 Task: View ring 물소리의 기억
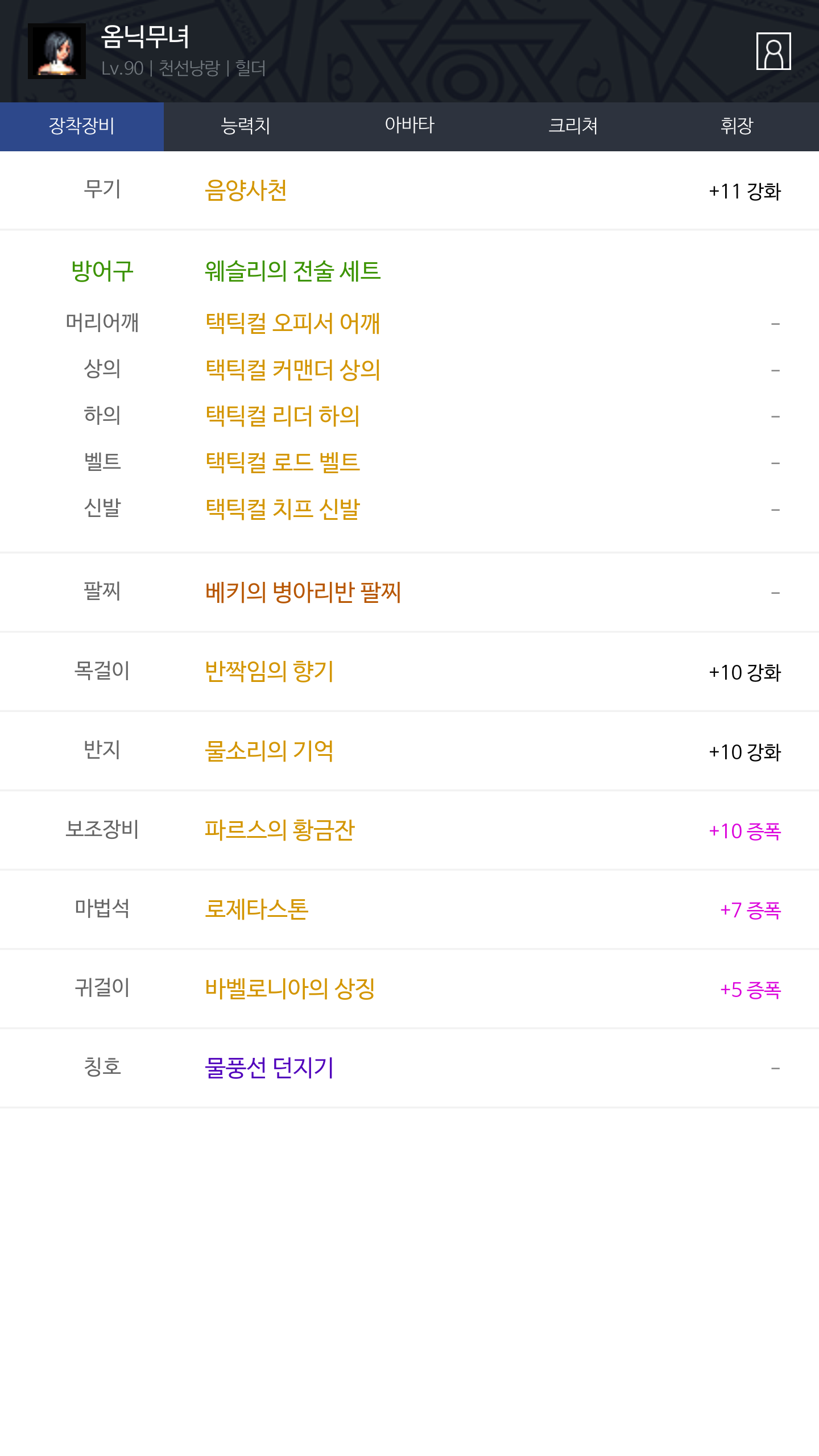[269, 751]
